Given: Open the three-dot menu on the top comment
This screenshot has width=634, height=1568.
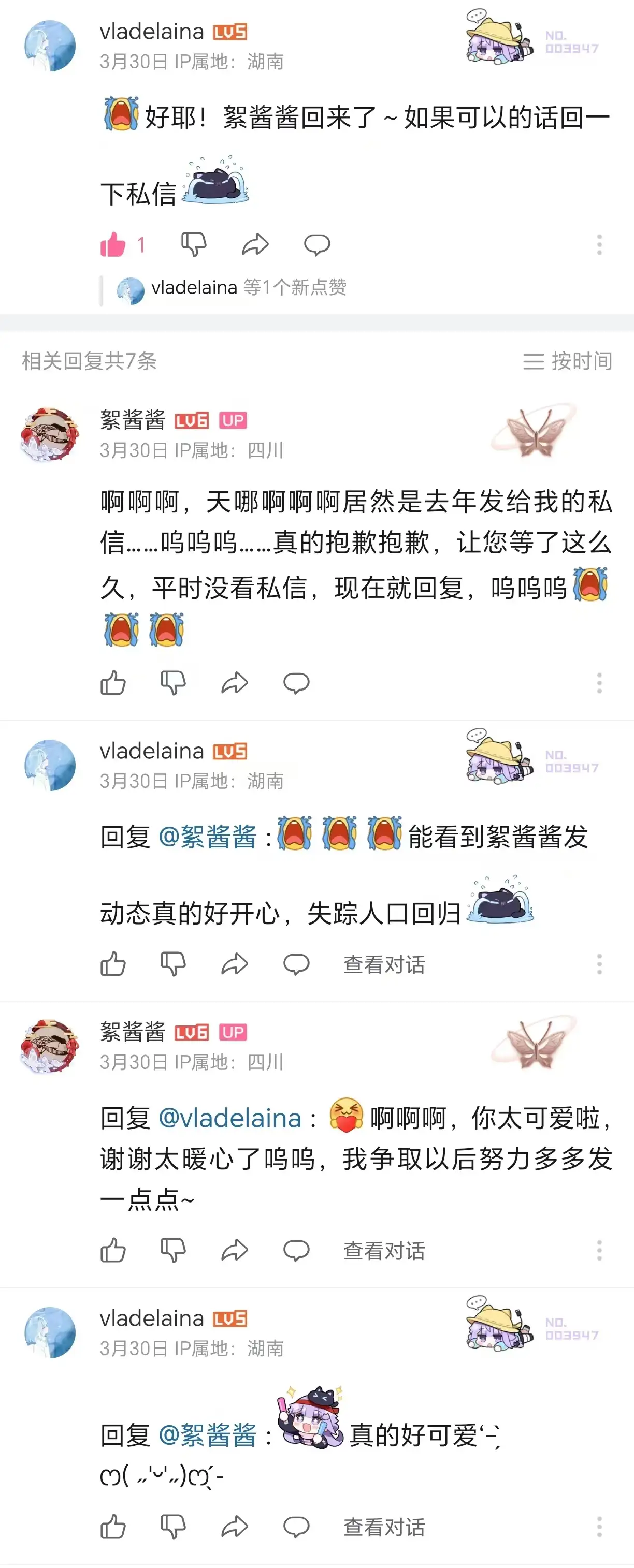Looking at the screenshot, I should (599, 244).
